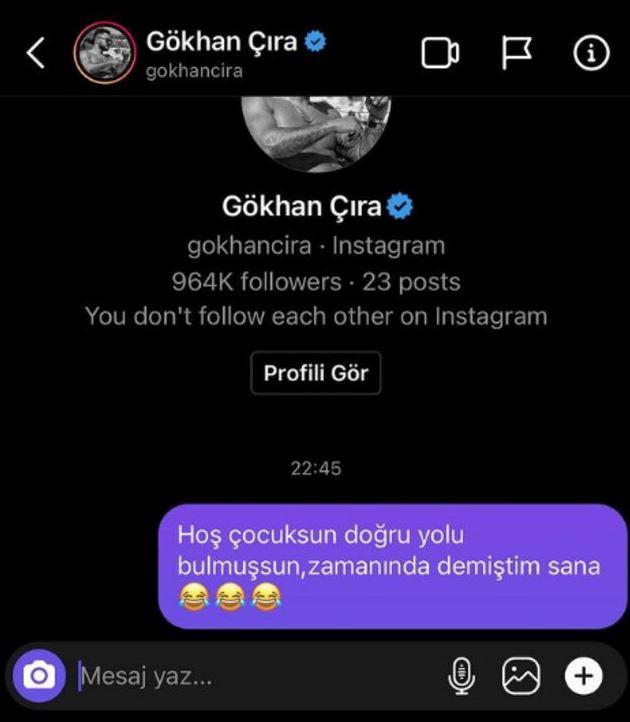Open Gökhan Çıra's story avatar in header
The width and height of the screenshot is (630, 722).
coord(105,54)
